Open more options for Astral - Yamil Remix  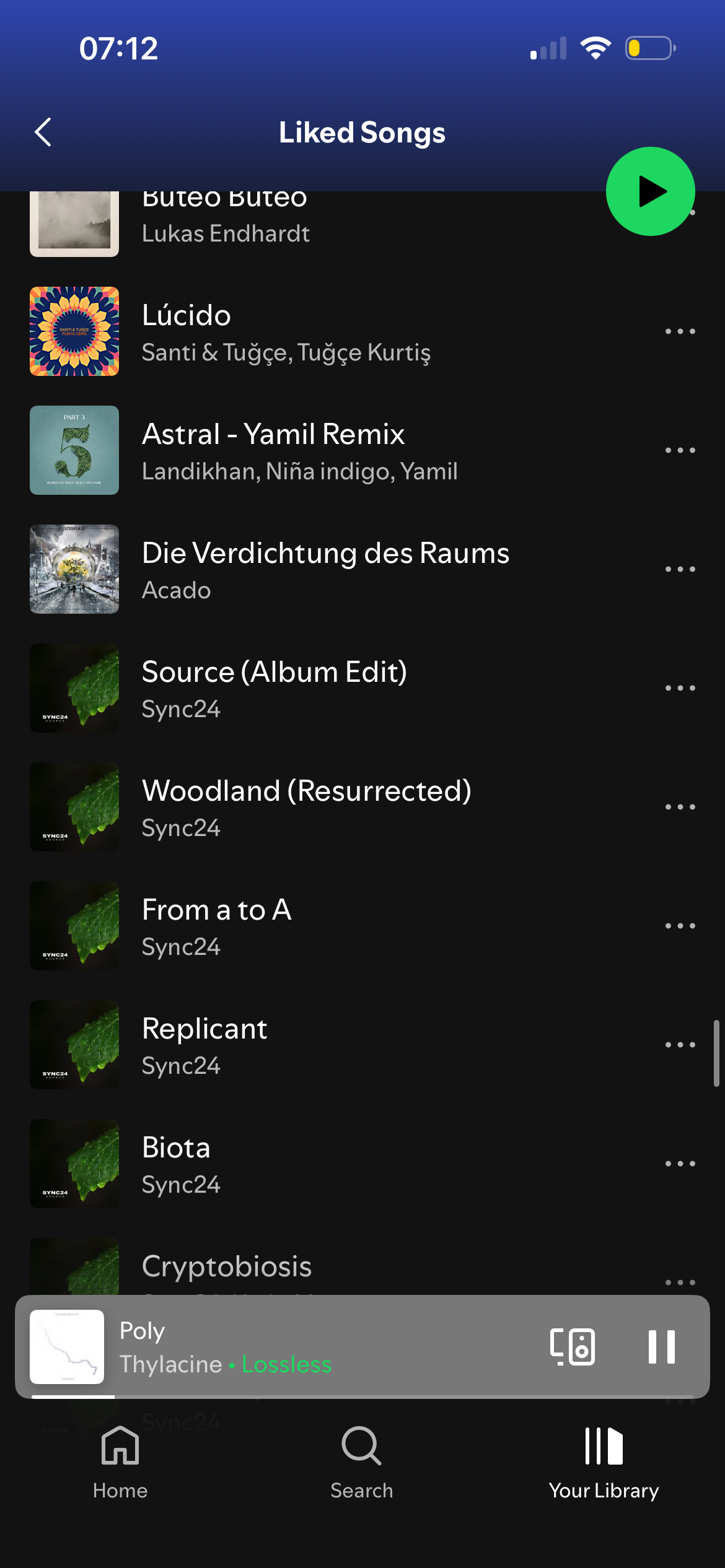point(680,450)
